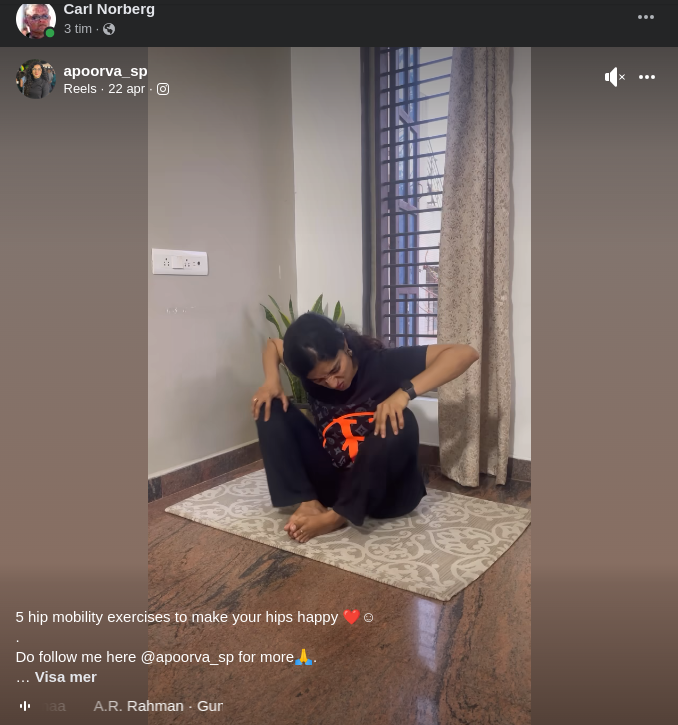Image resolution: width=678 pixels, height=725 pixels.
Task: Open the apoorva_sp username link
Action: 105,71
